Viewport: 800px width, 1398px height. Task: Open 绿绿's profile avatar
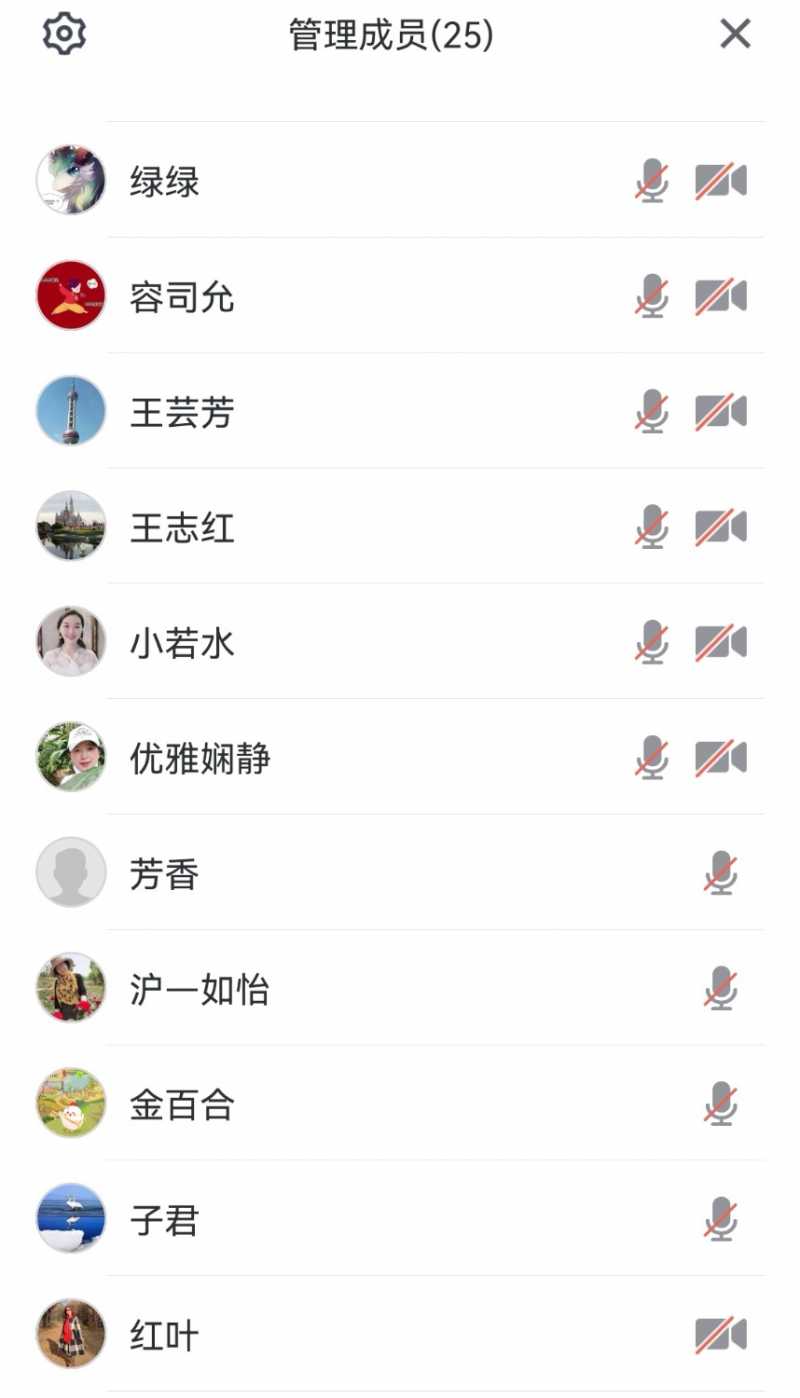click(70, 180)
